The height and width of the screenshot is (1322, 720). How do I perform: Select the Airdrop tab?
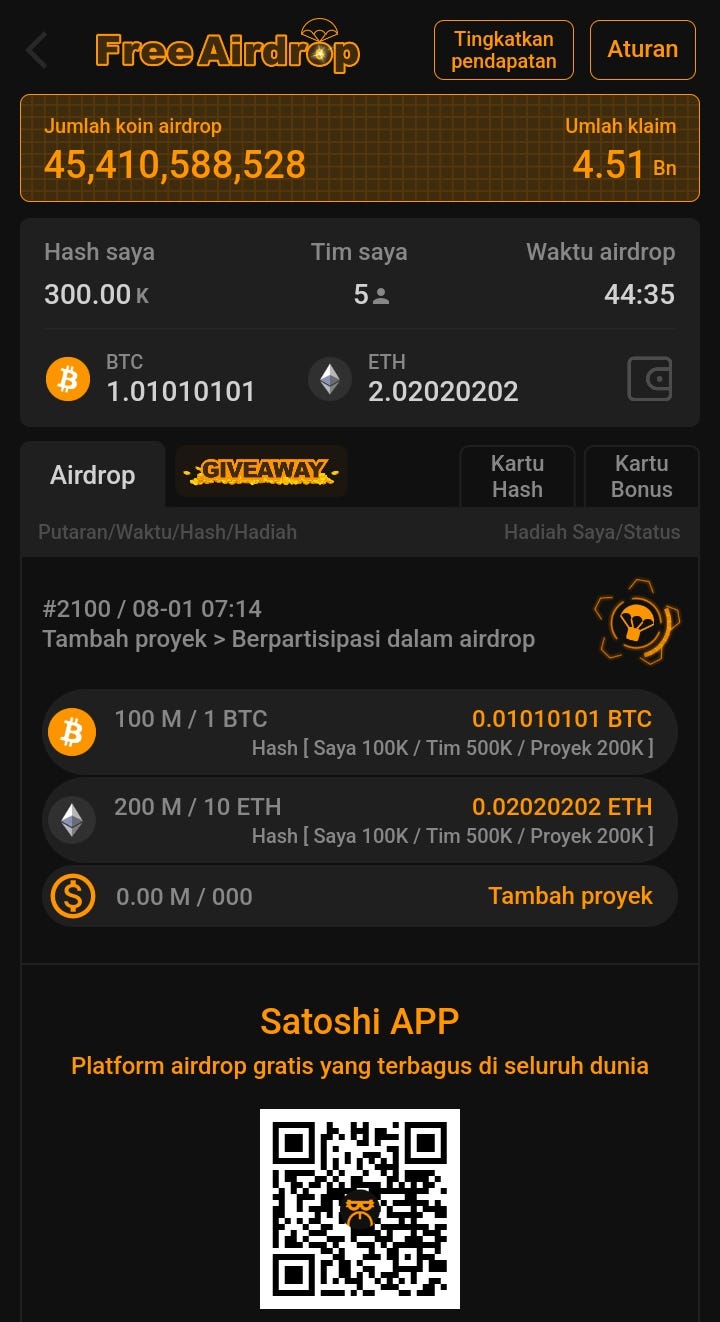[92, 475]
